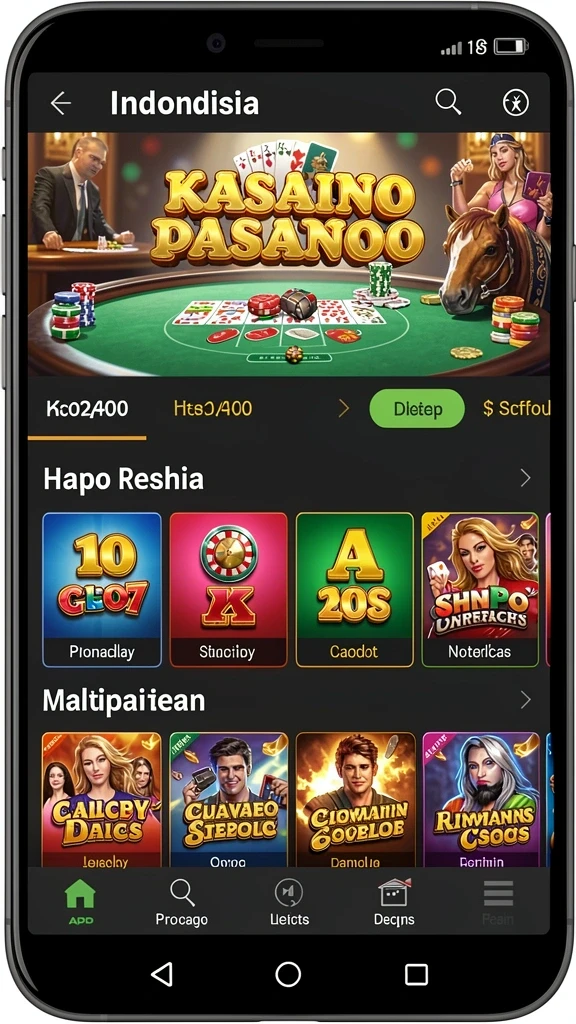Switch to the Procago bottom tab
The height and width of the screenshot is (1024, 576).
pyautogui.click(x=182, y=903)
